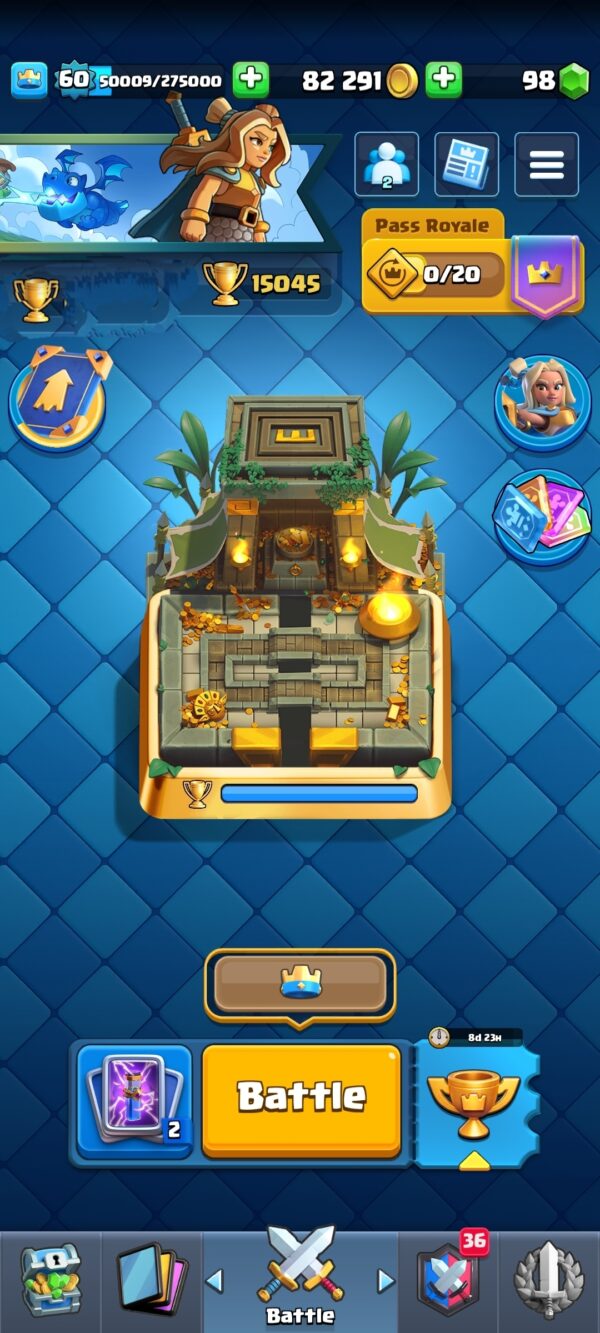Open the clan tab with 36 badge

[446, 1282]
